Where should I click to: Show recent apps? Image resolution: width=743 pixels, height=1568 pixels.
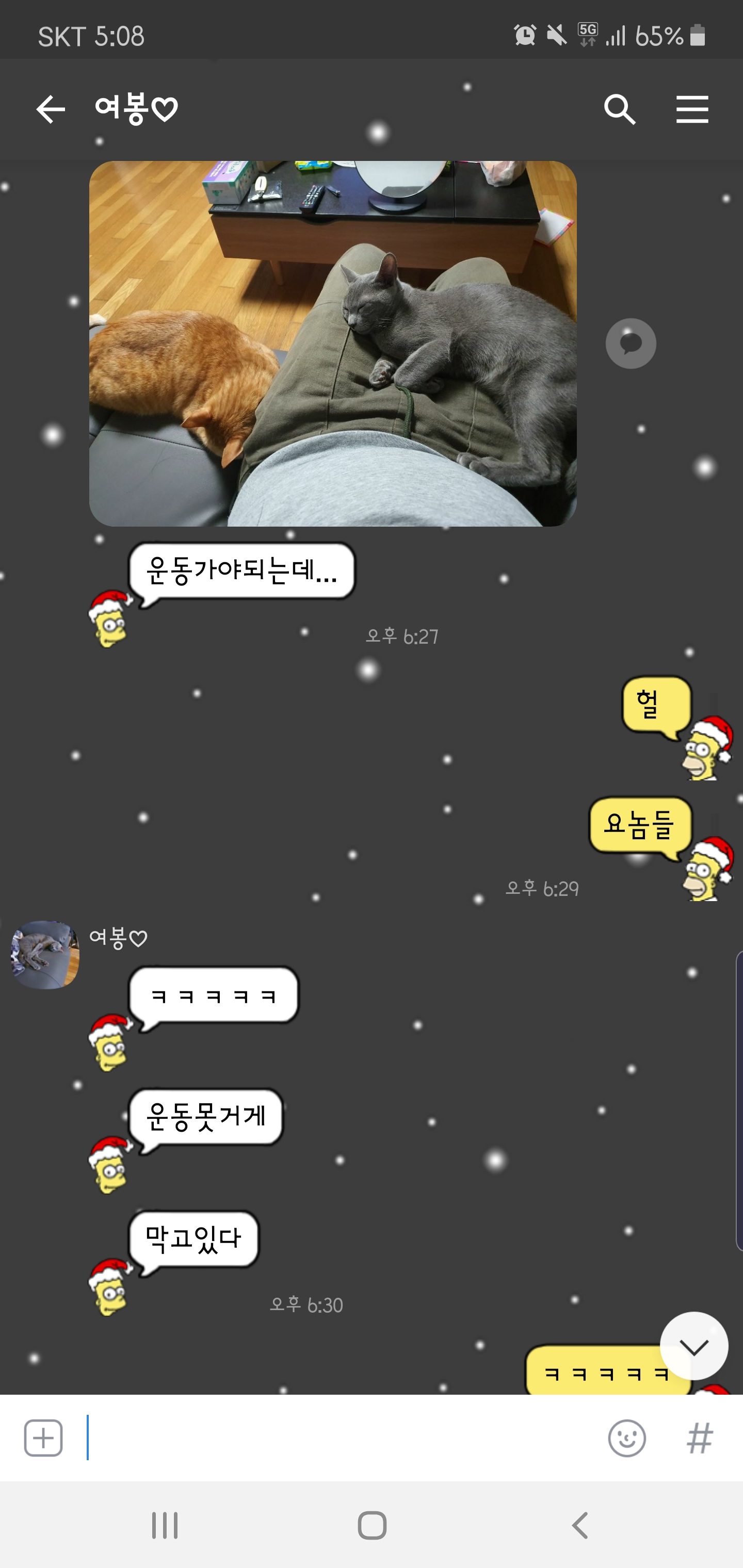(x=165, y=1525)
